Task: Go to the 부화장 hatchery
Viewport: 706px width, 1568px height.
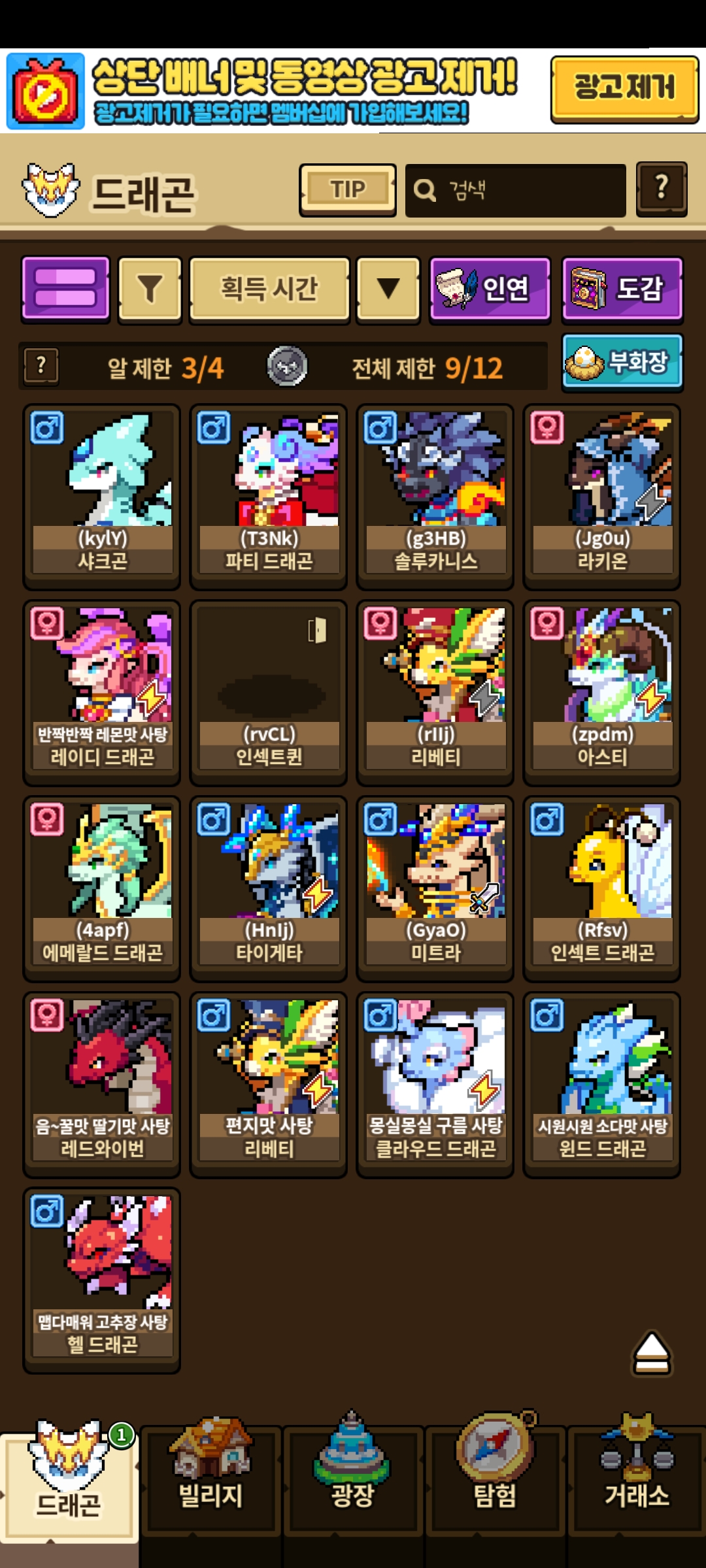Action: click(x=622, y=362)
